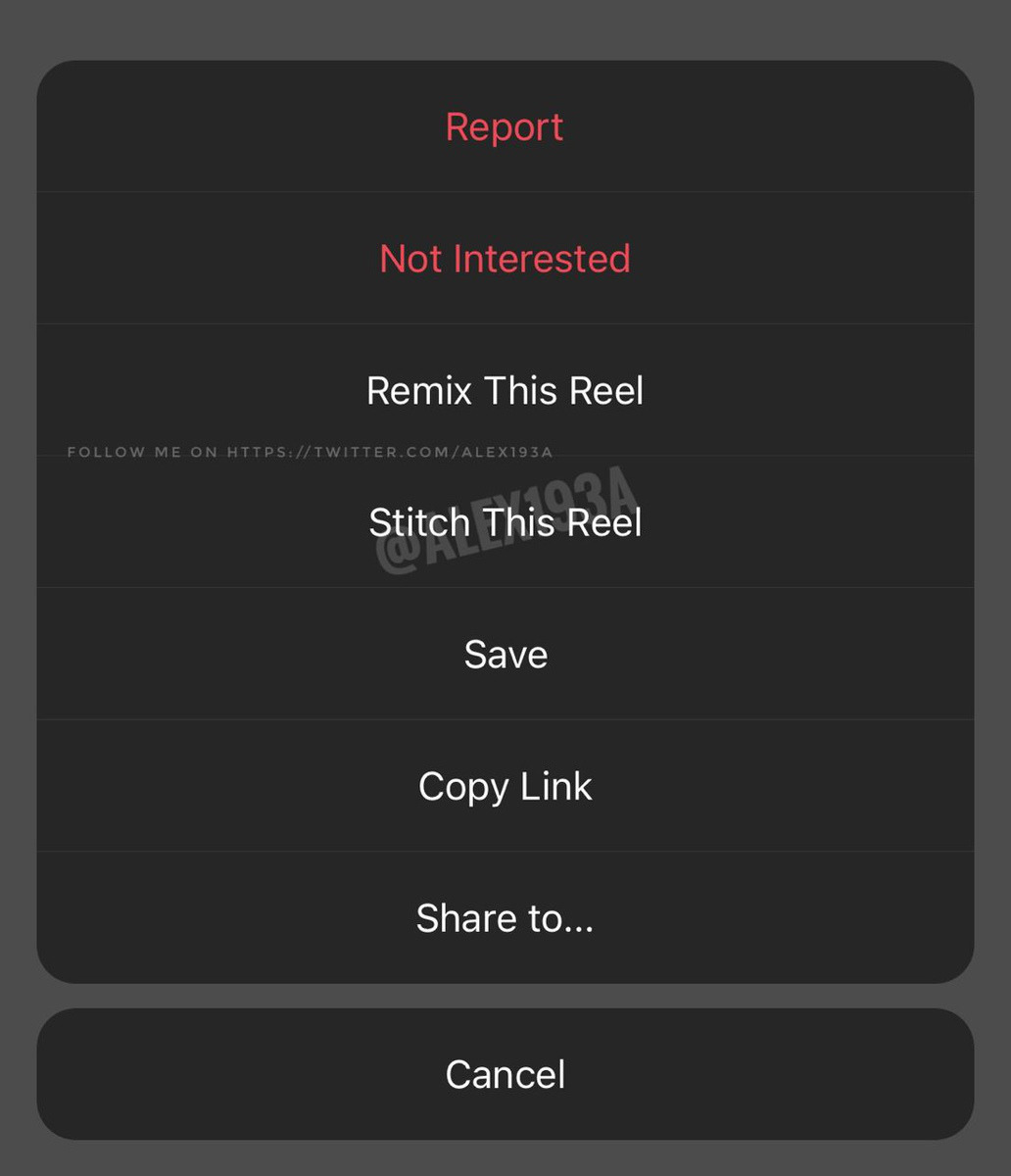Open Share to... options
The image size is (1011, 1176).
[x=505, y=918]
